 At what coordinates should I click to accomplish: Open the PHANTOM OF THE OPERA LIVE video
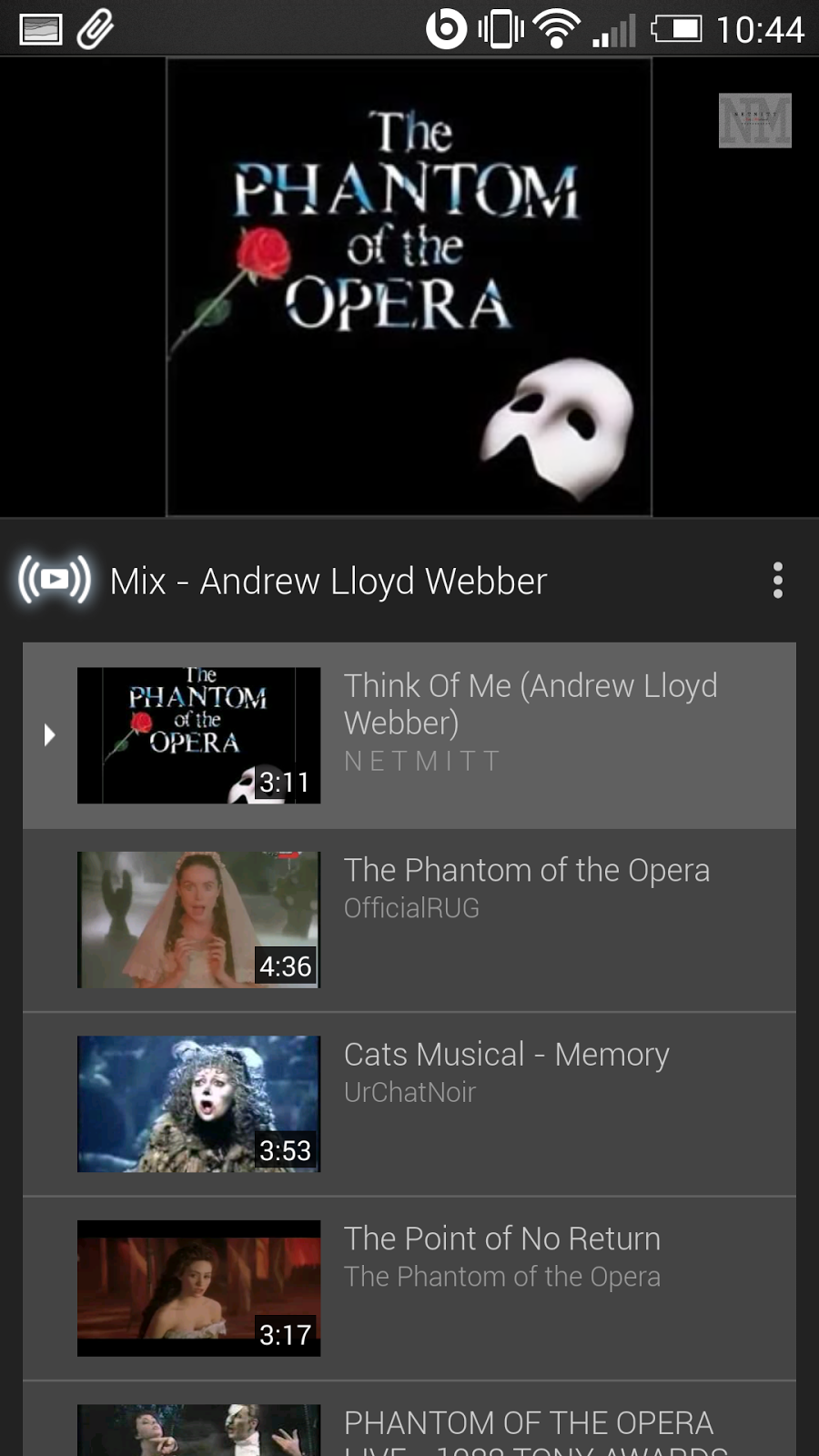pos(409,1424)
